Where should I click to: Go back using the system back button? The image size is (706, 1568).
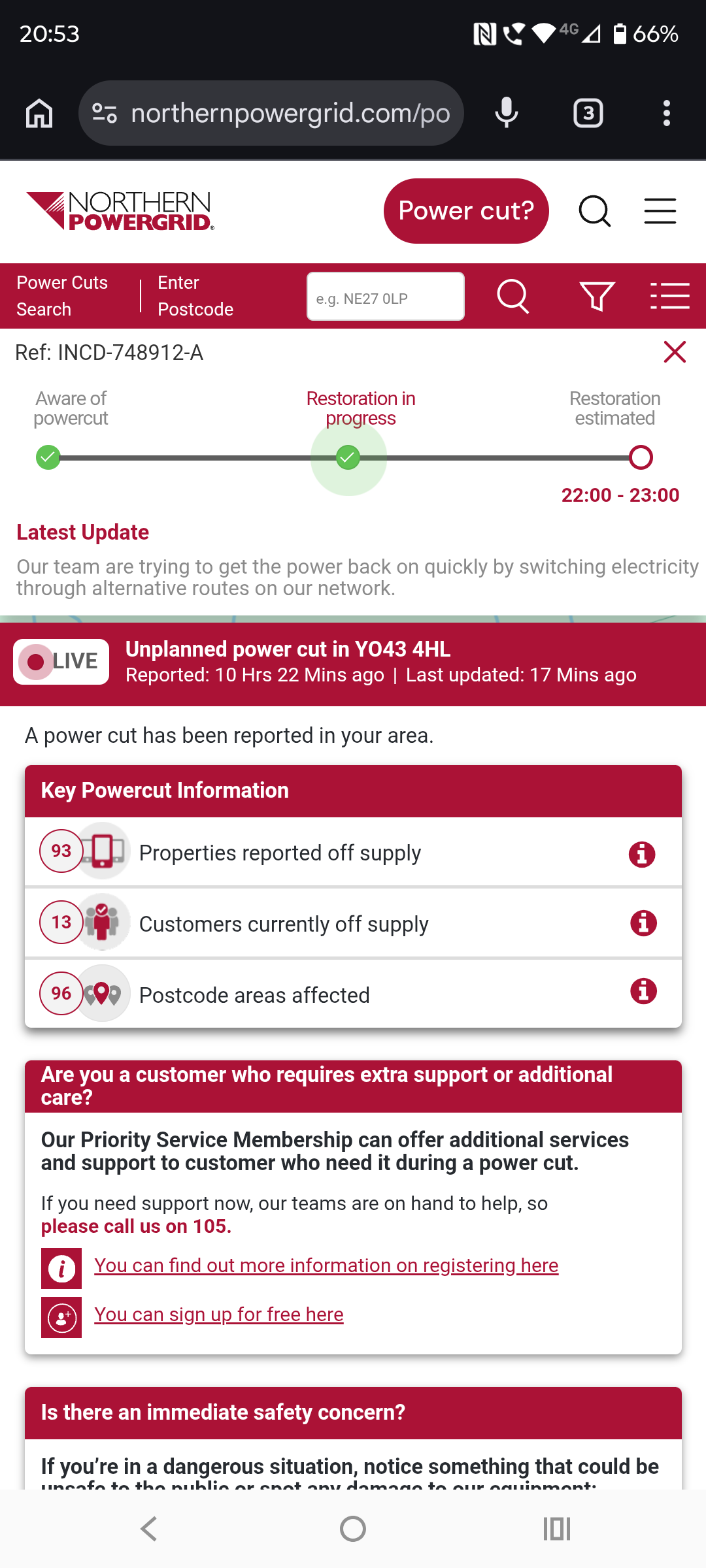pyautogui.click(x=149, y=1529)
